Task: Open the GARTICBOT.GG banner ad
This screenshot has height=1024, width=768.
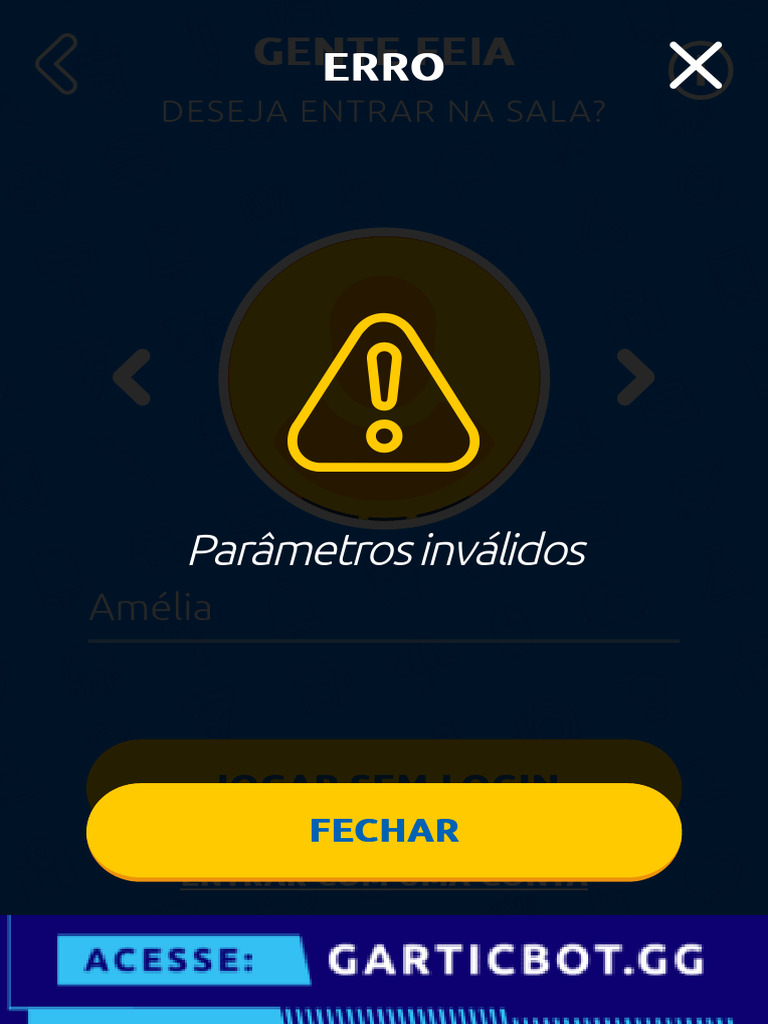Action: pyautogui.click(x=384, y=969)
